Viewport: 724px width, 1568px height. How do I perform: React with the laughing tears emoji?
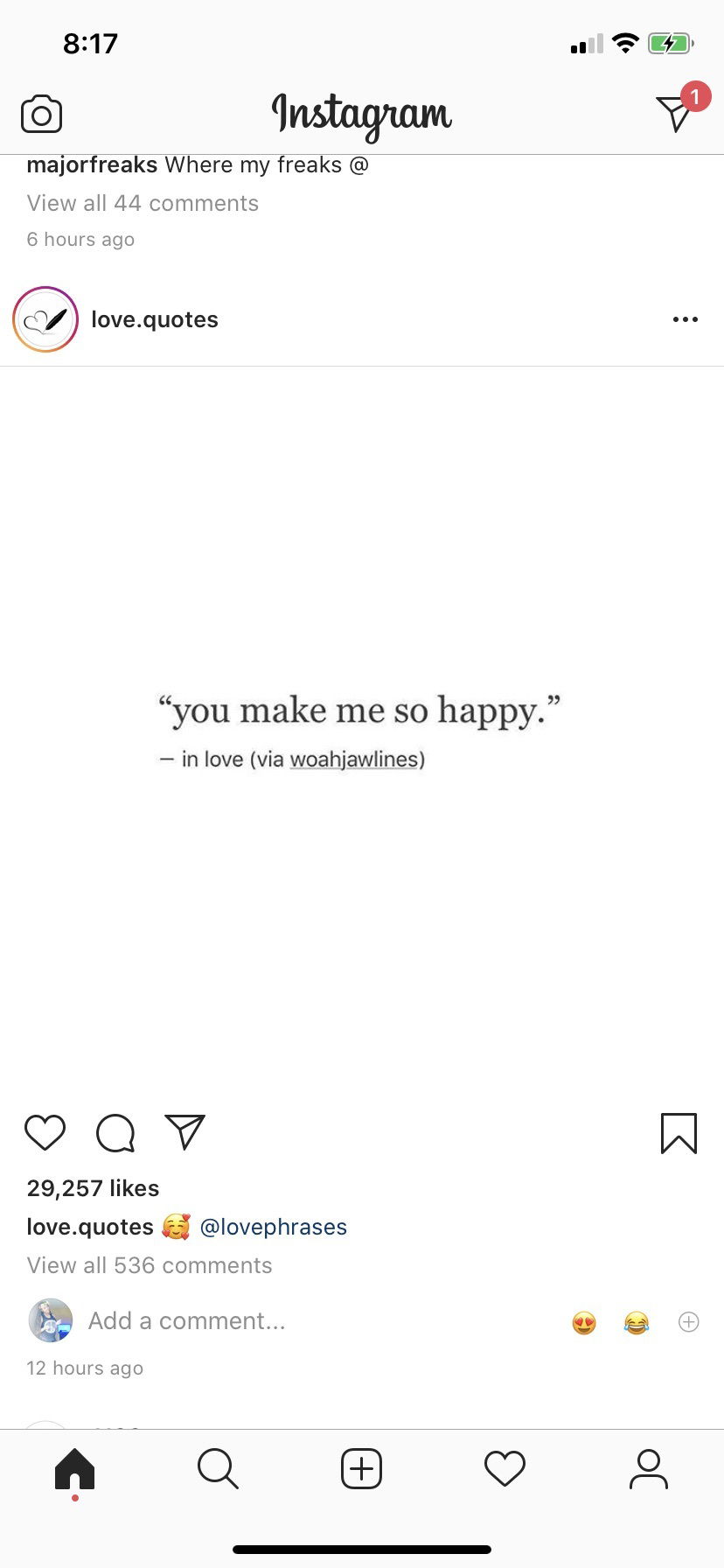637,1322
